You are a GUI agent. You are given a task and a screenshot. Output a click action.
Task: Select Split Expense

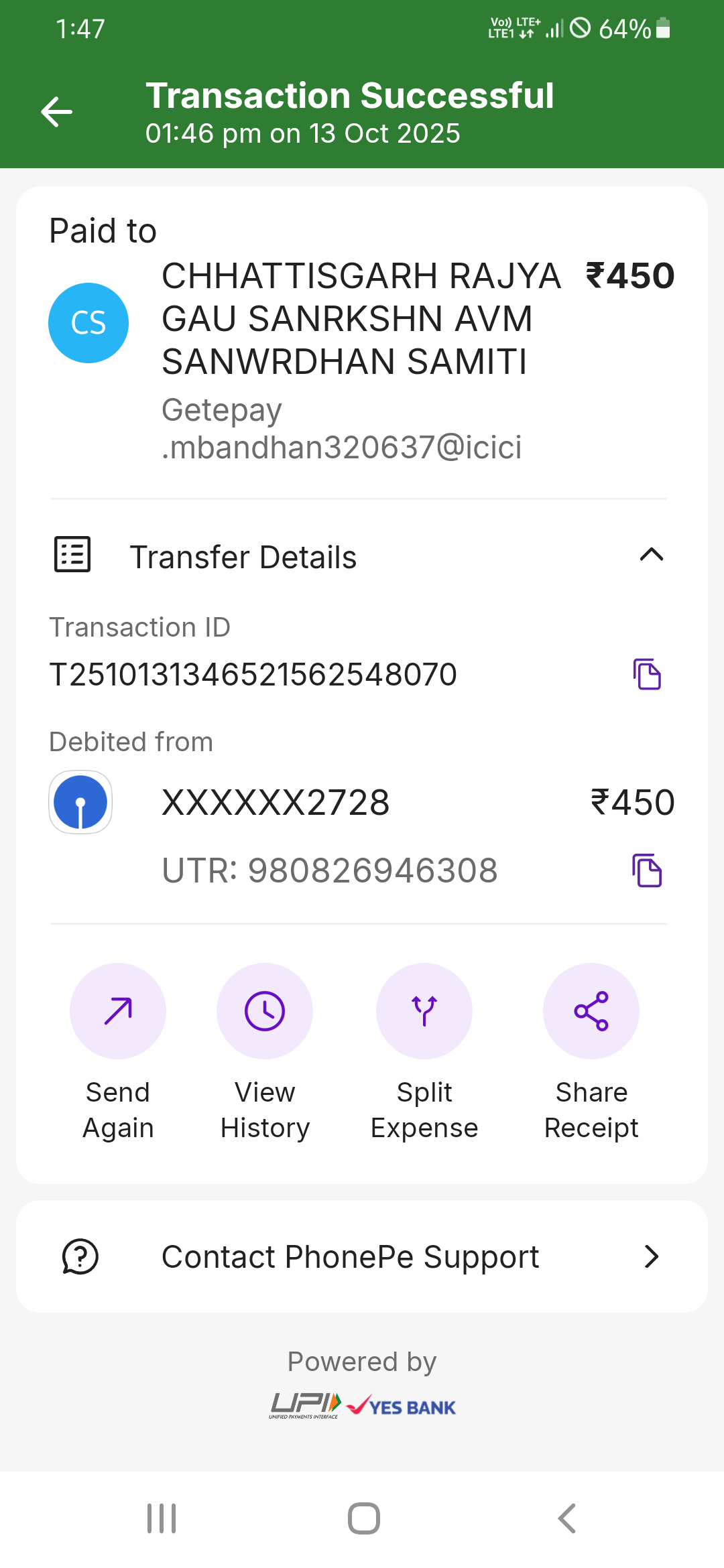pos(424,1011)
